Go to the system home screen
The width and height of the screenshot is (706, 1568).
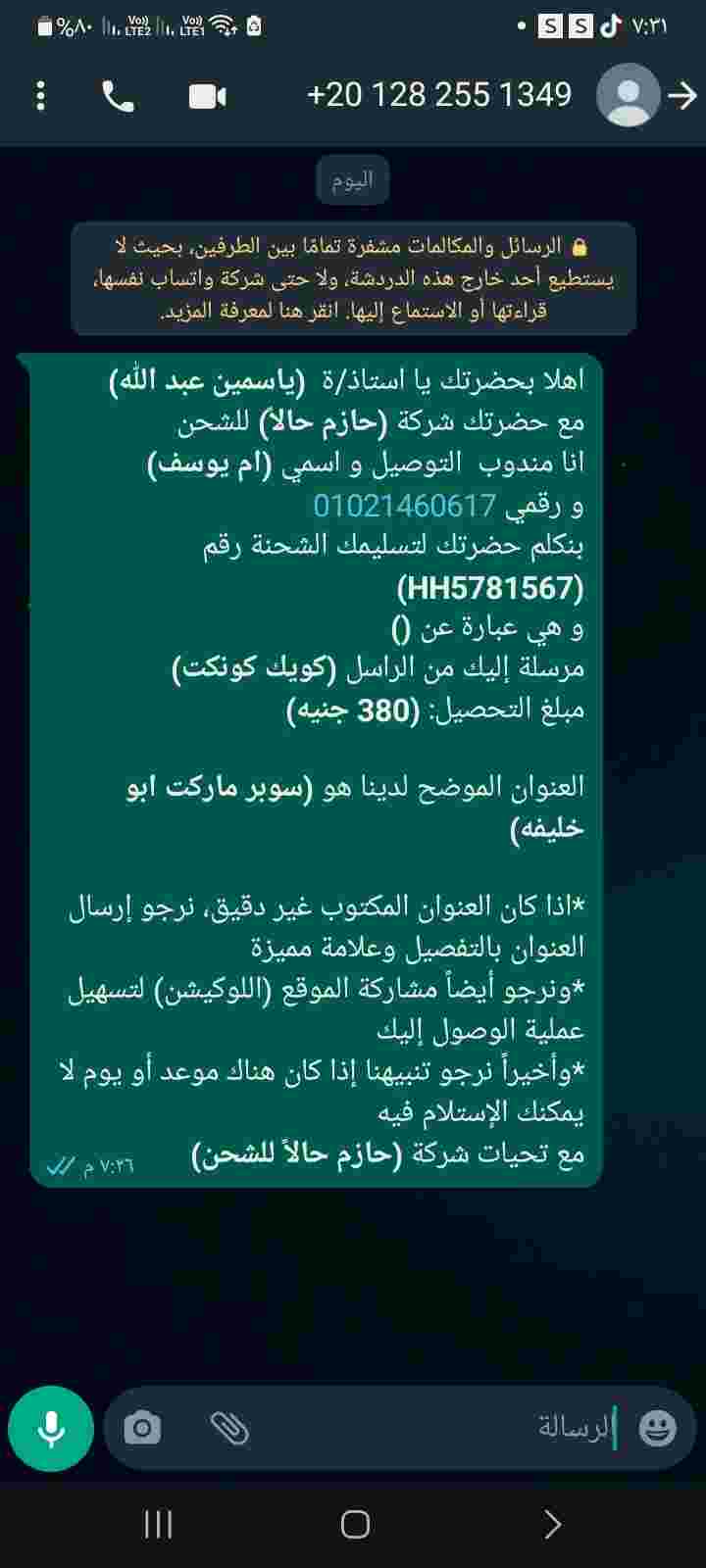tap(355, 1524)
